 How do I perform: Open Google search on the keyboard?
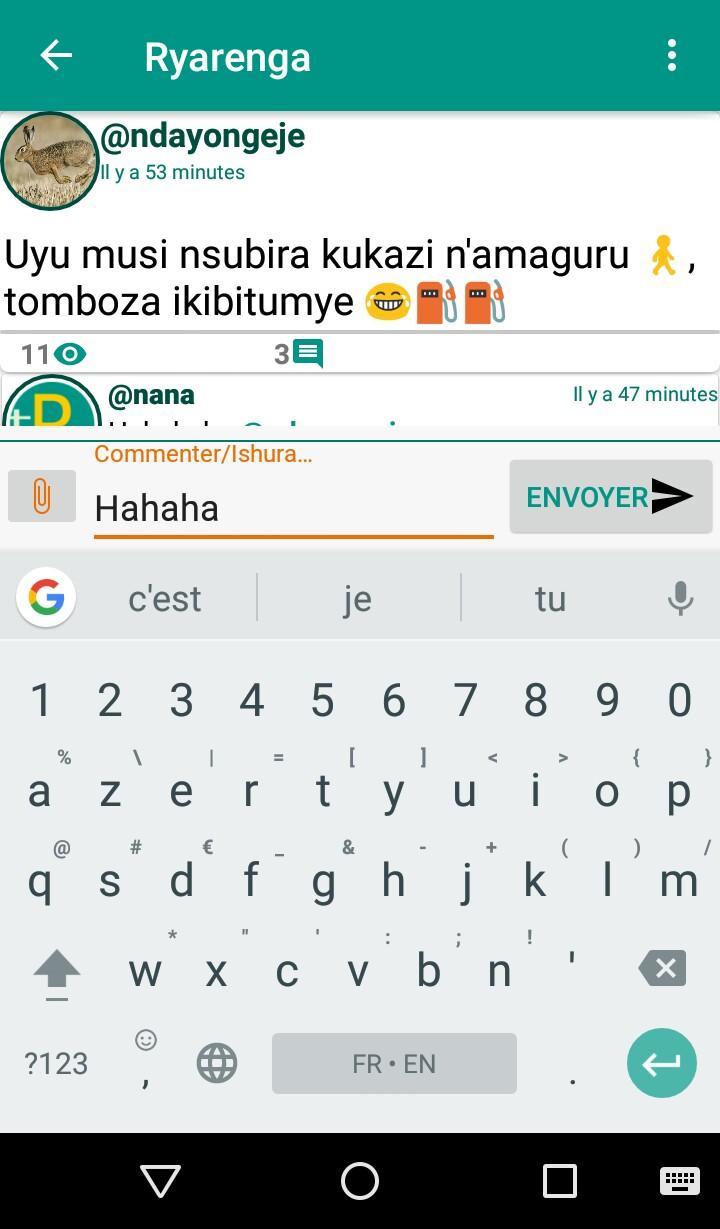[46, 598]
